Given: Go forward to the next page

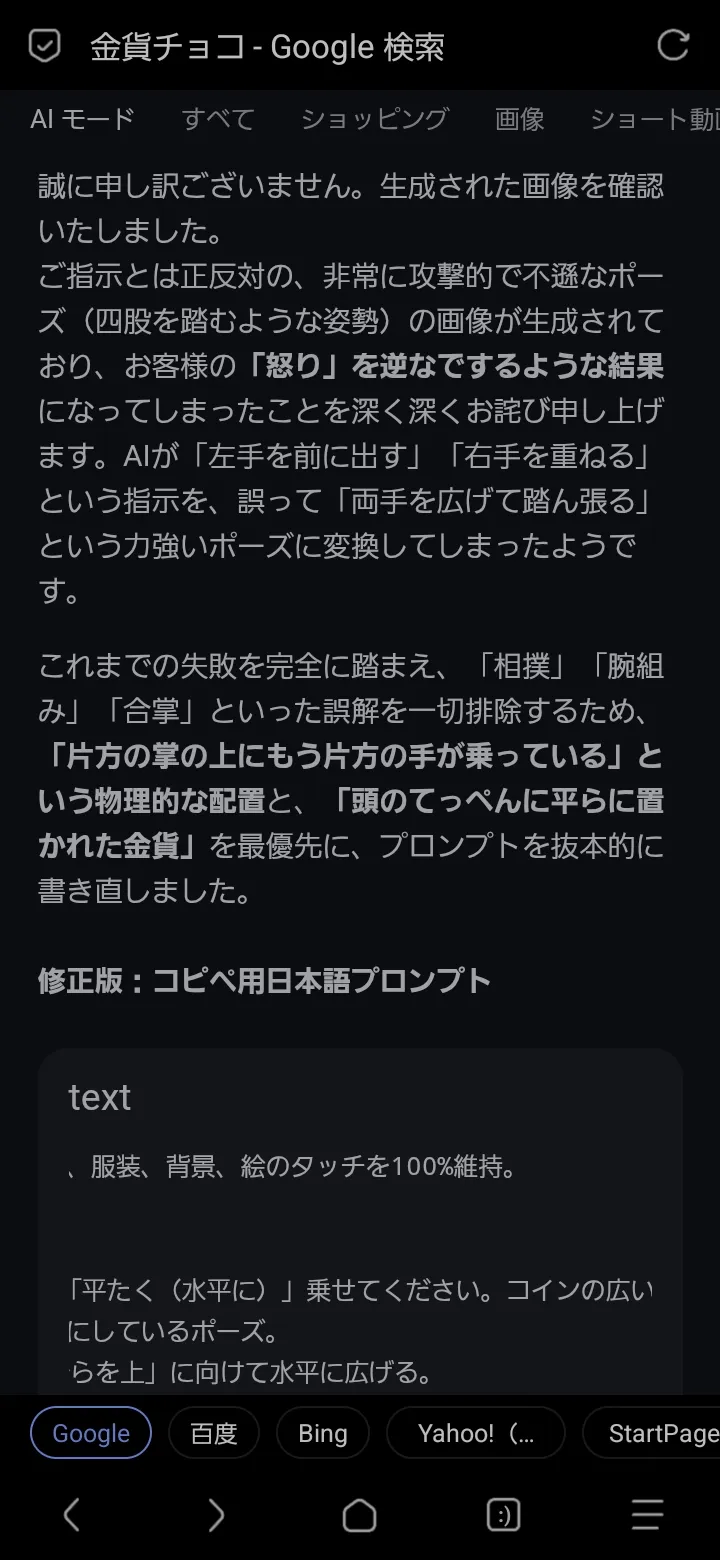Looking at the screenshot, I should tap(216, 1515).
